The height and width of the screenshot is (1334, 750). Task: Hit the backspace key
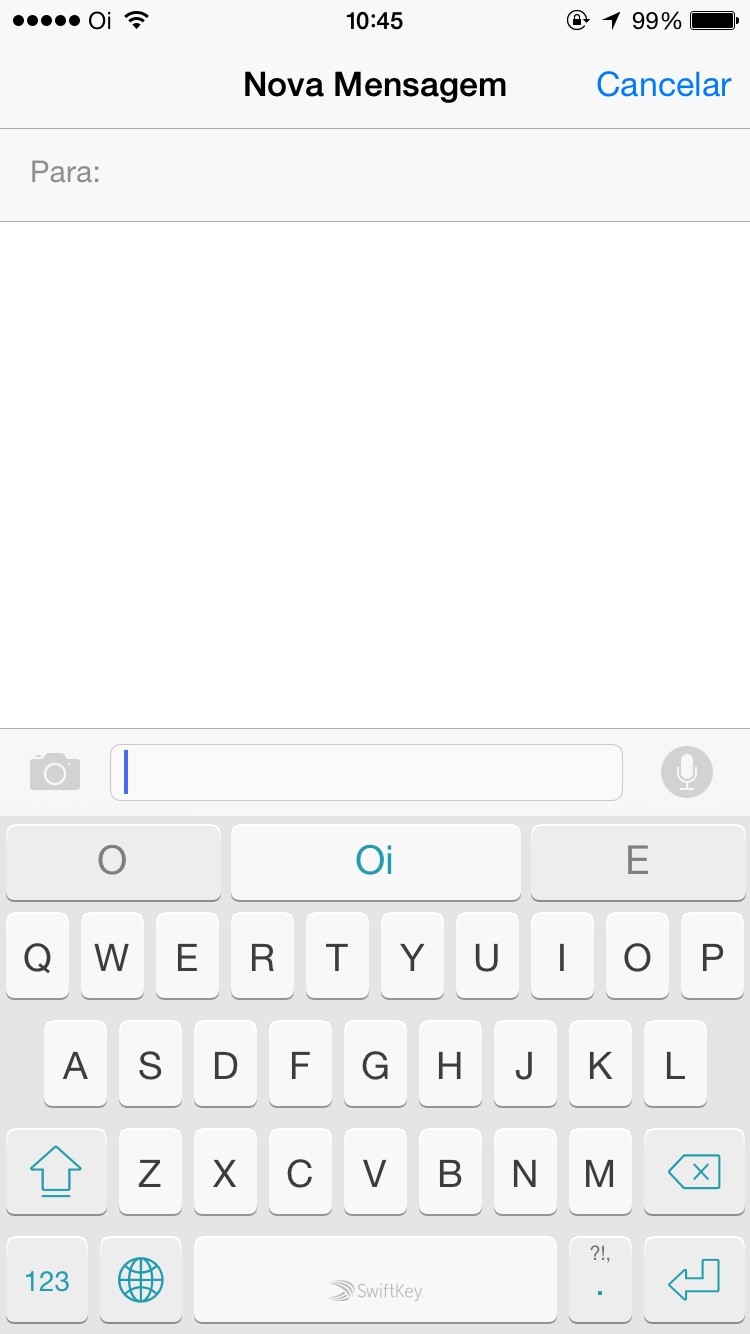pos(694,1172)
